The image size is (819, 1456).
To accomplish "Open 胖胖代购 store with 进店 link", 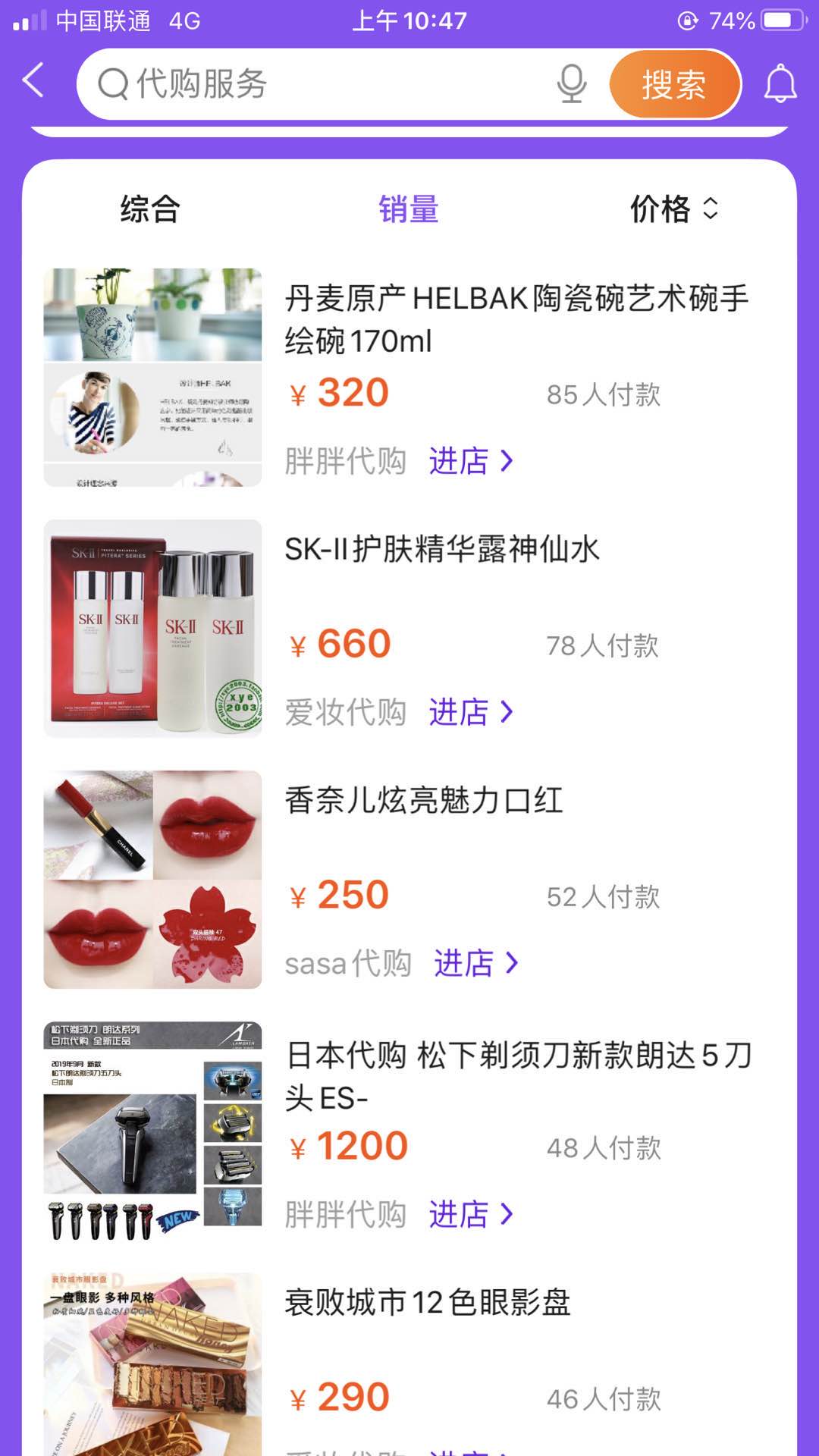I will [459, 461].
